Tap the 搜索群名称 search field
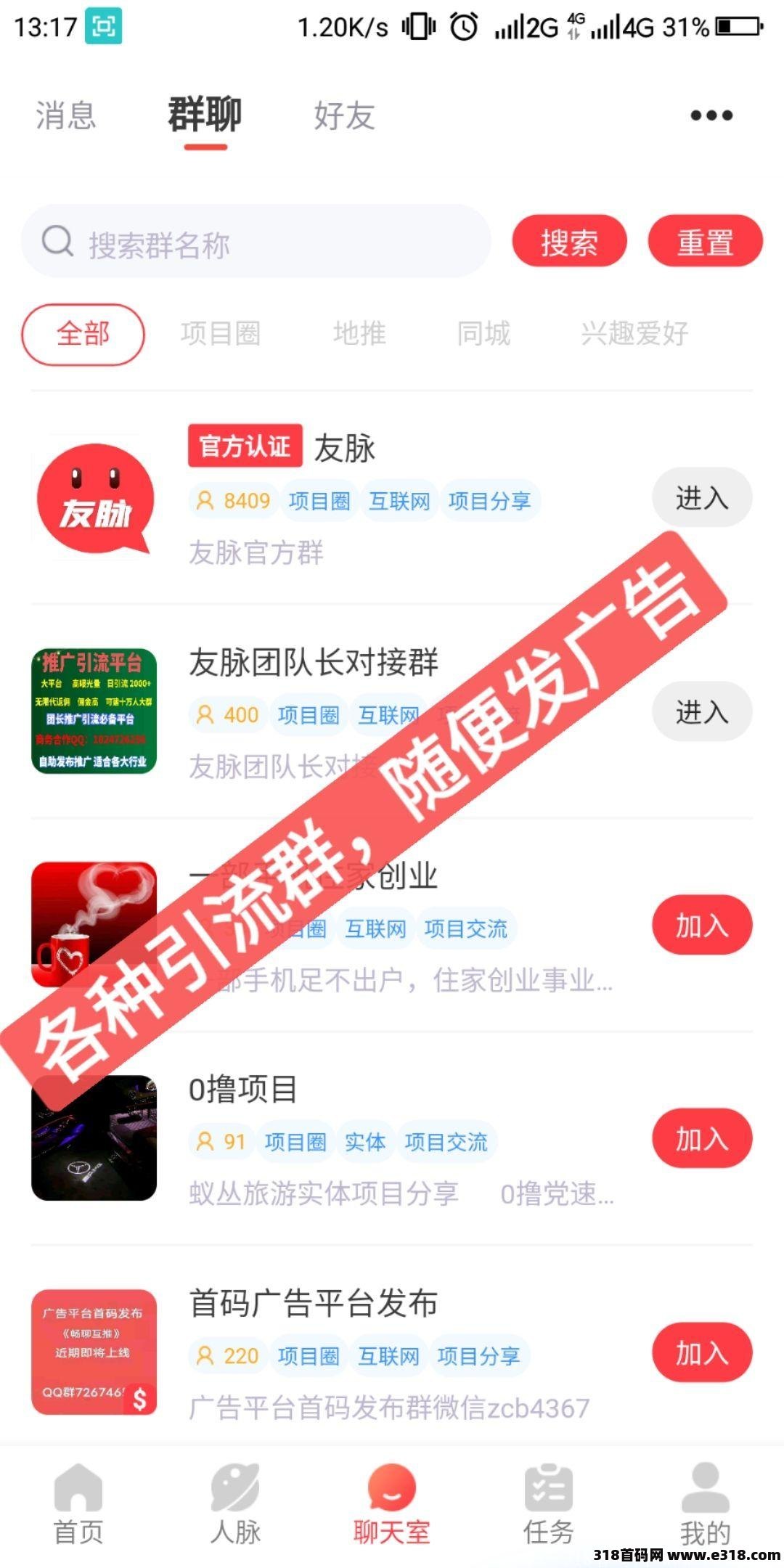This screenshot has height=1568, width=784. pos(256,241)
